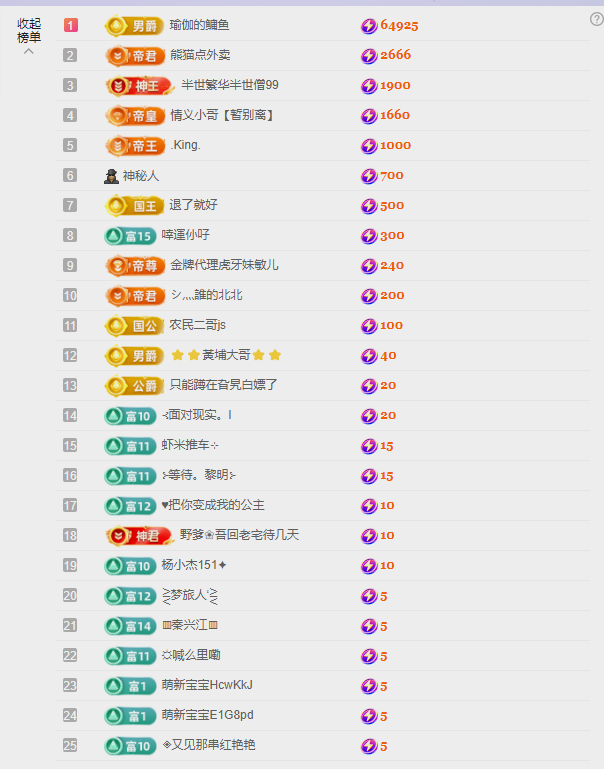
Task: Open user 金牌代理虎牙妹敏儿
Action: (x=224, y=265)
